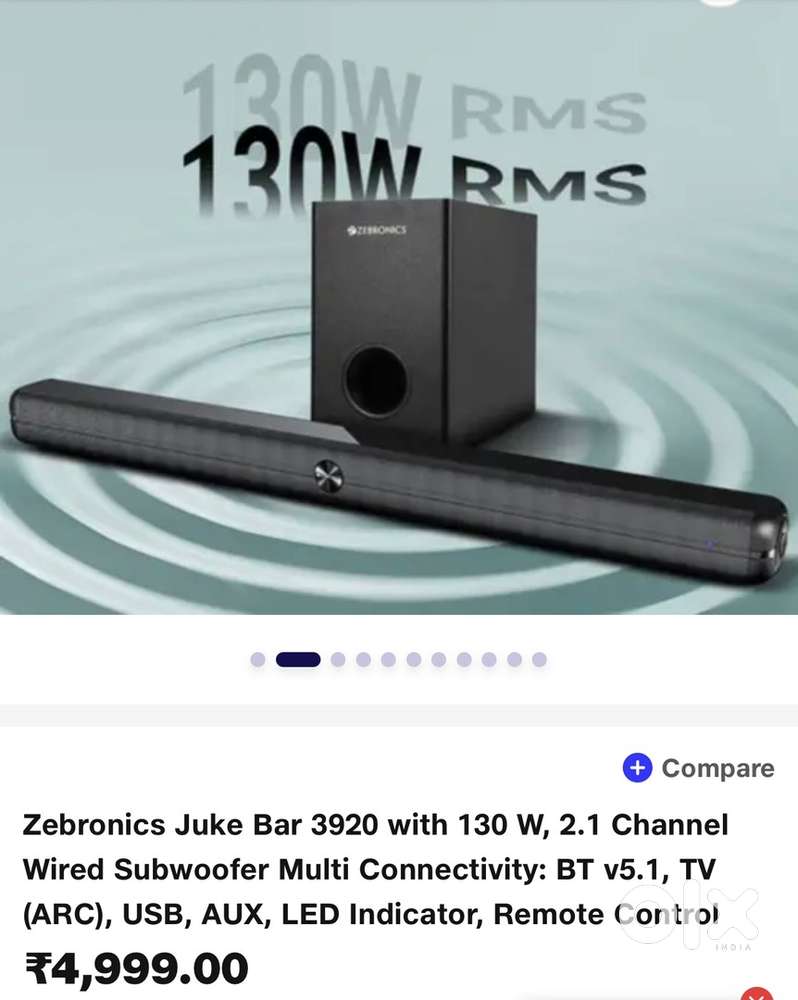Click the seventh image indicator dot

point(438,659)
